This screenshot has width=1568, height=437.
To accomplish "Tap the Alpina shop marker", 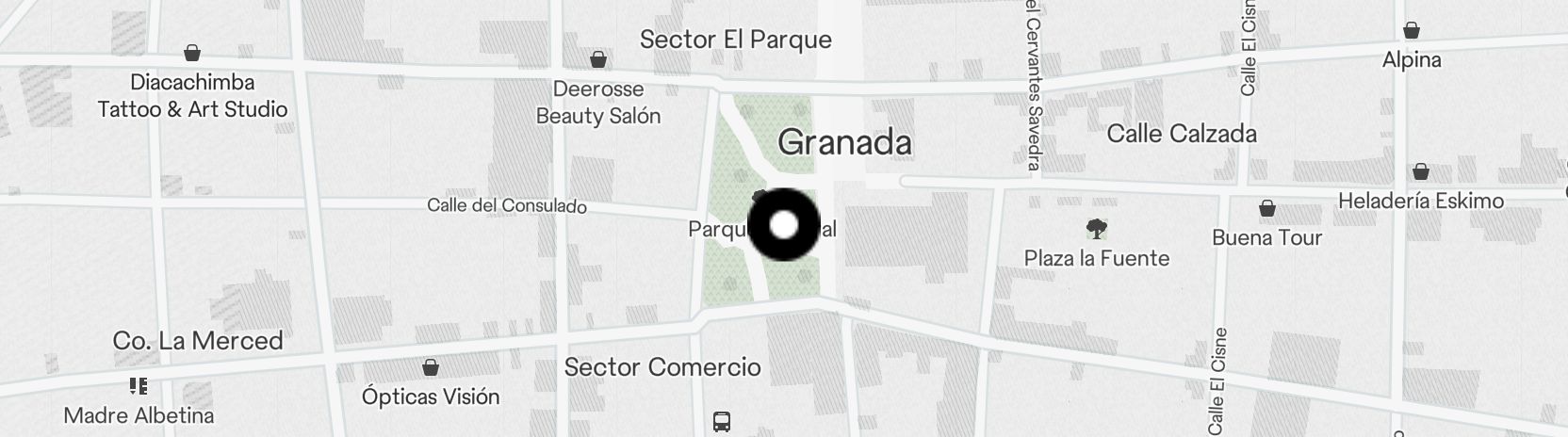I will (x=1412, y=30).
